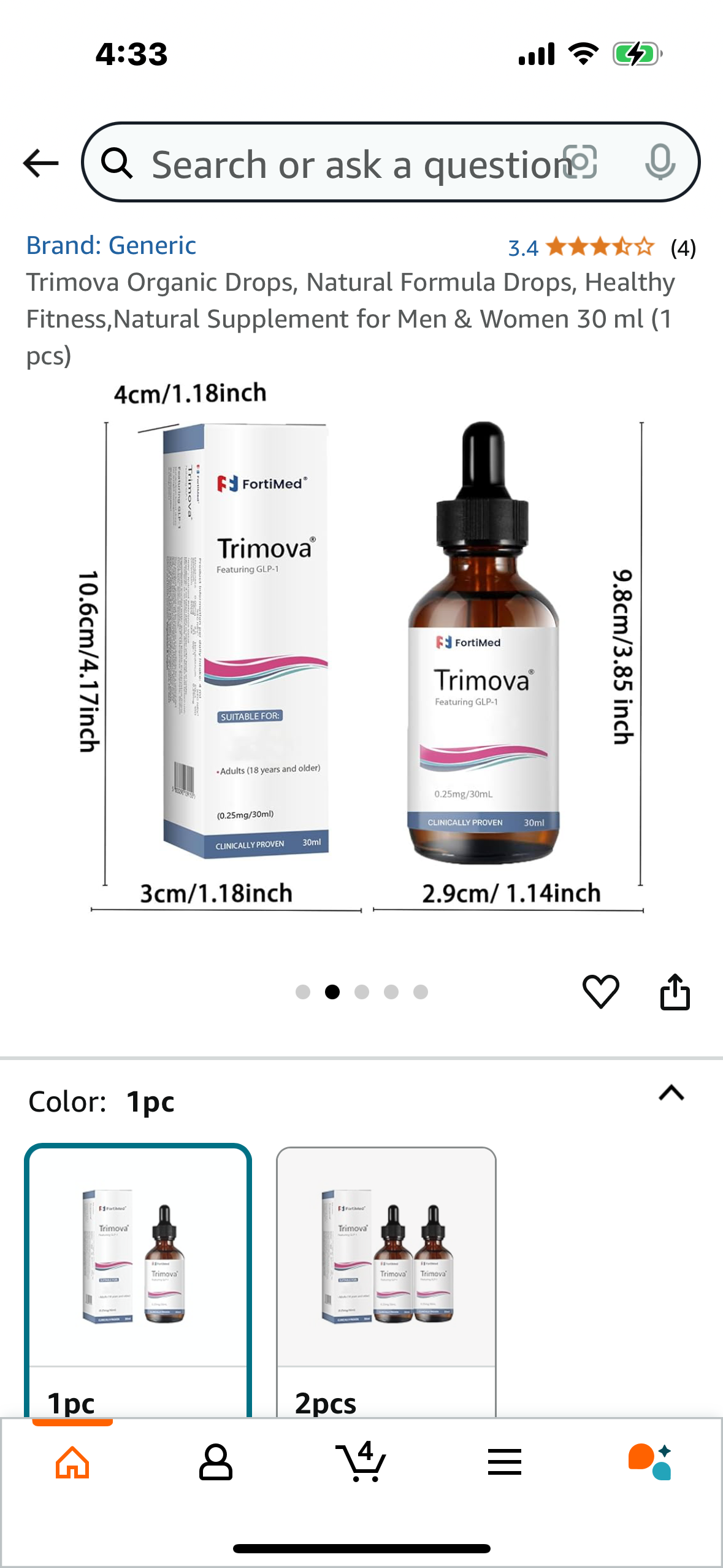This screenshot has width=723, height=1568.
Task: Open the Brand: Generic link
Action: coord(111,245)
